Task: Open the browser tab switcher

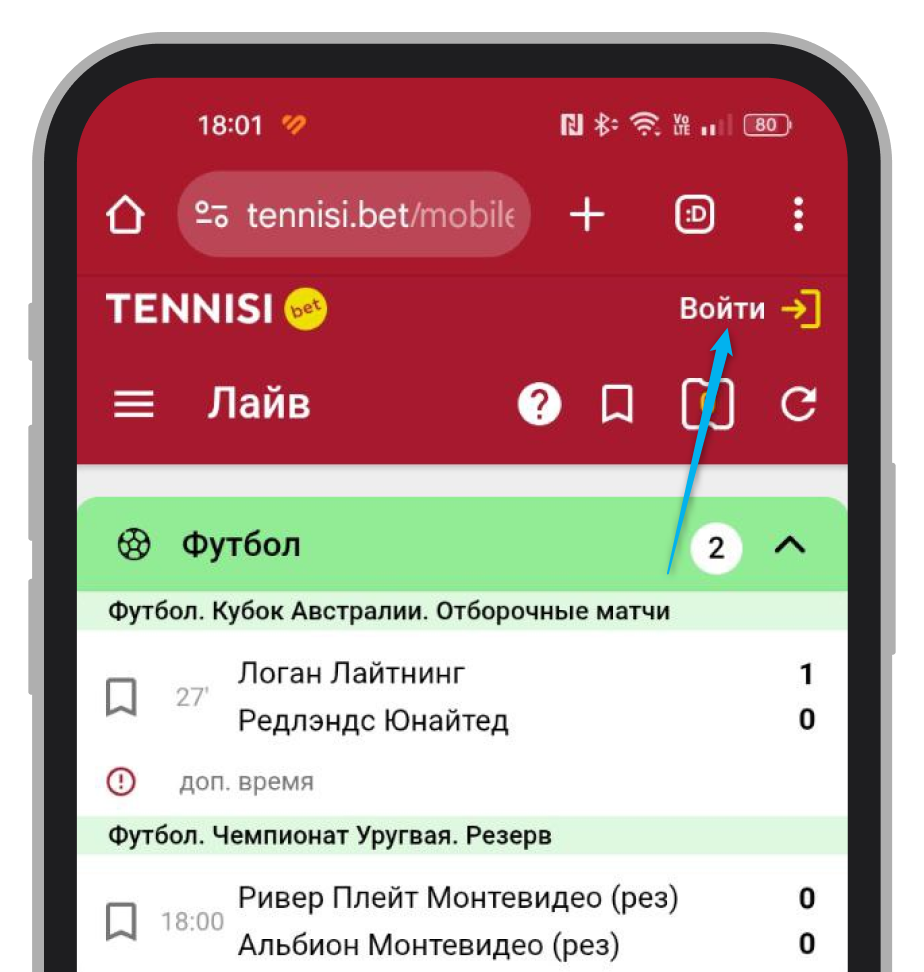Action: (x=694, y=215)
